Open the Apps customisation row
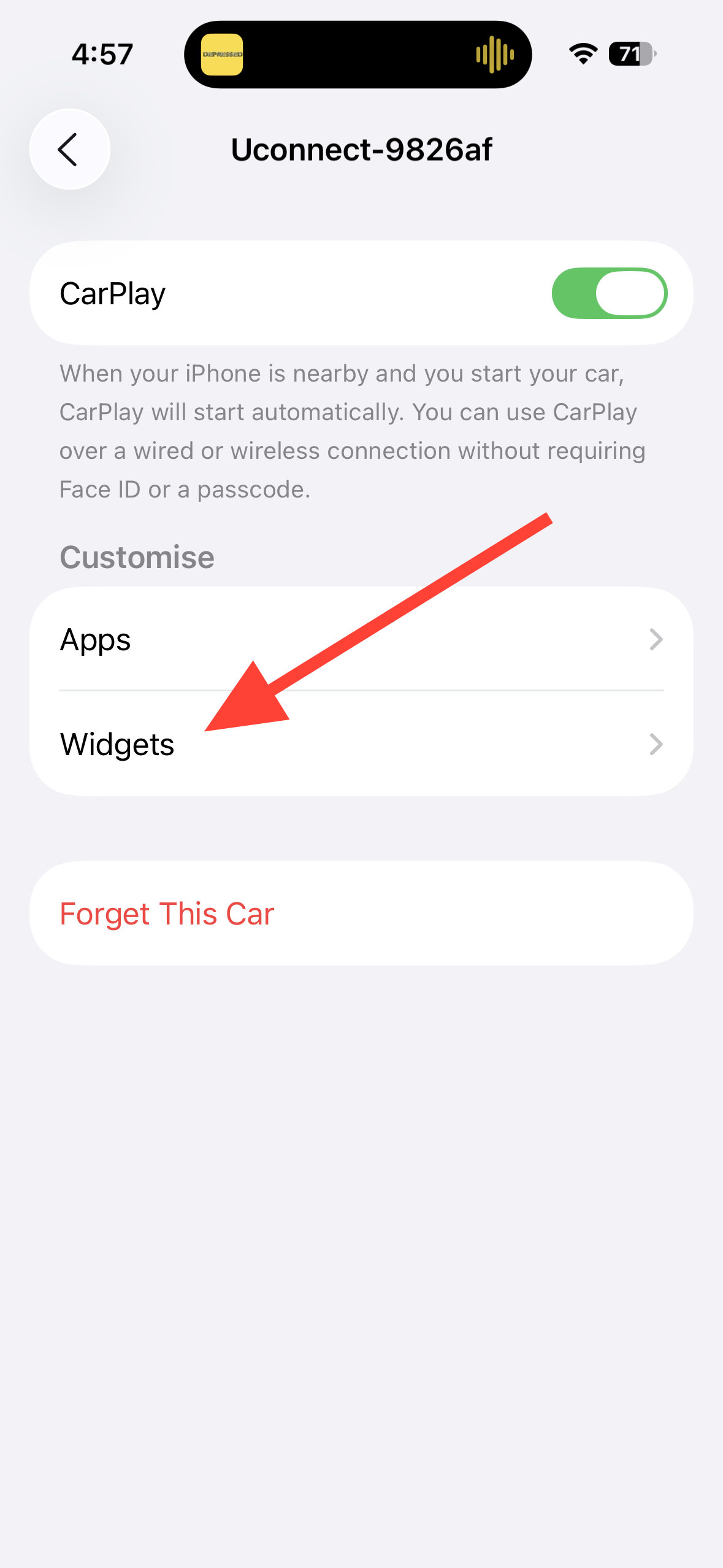723x1568 pixels. pyautogui.click(x=361, y=639)
